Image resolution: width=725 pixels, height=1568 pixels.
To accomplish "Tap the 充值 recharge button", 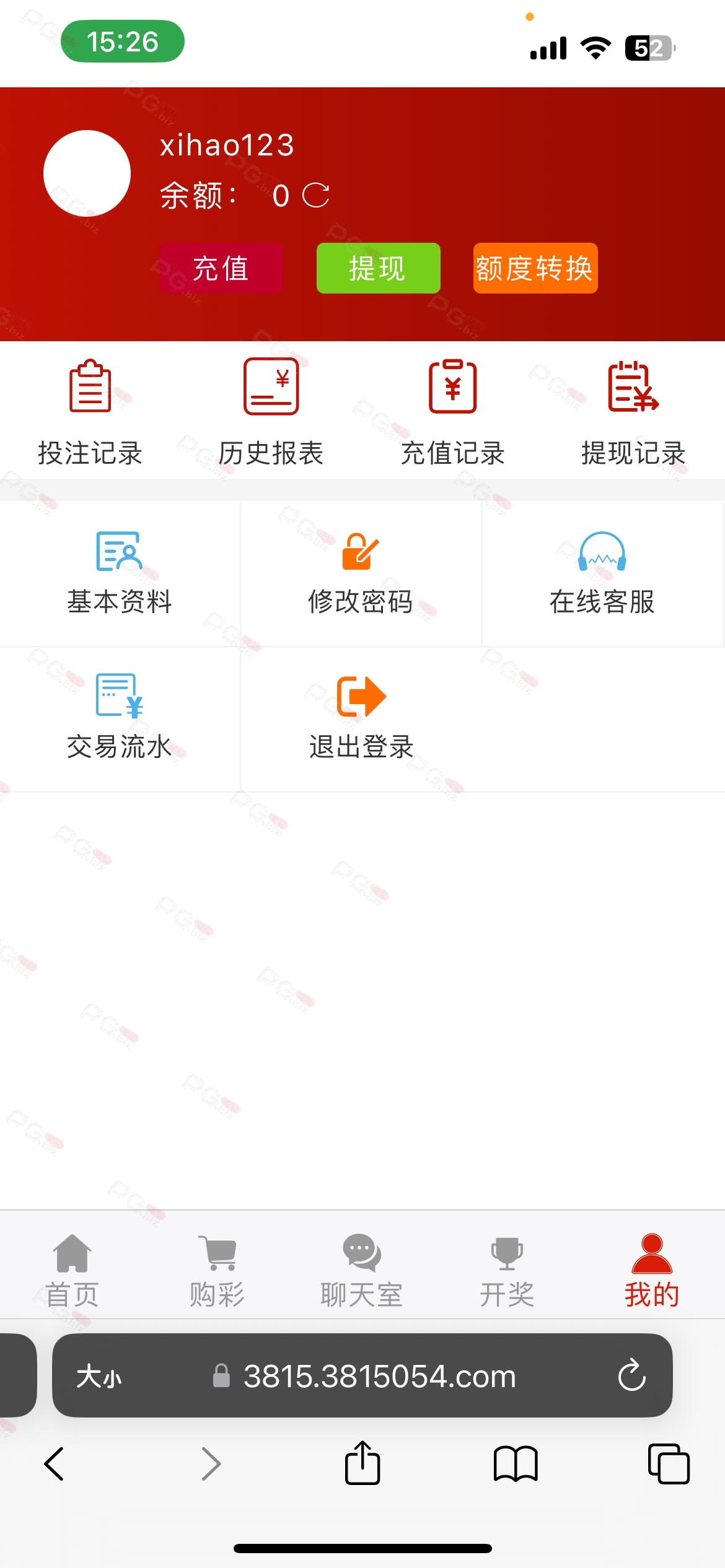I will (221, 268).
